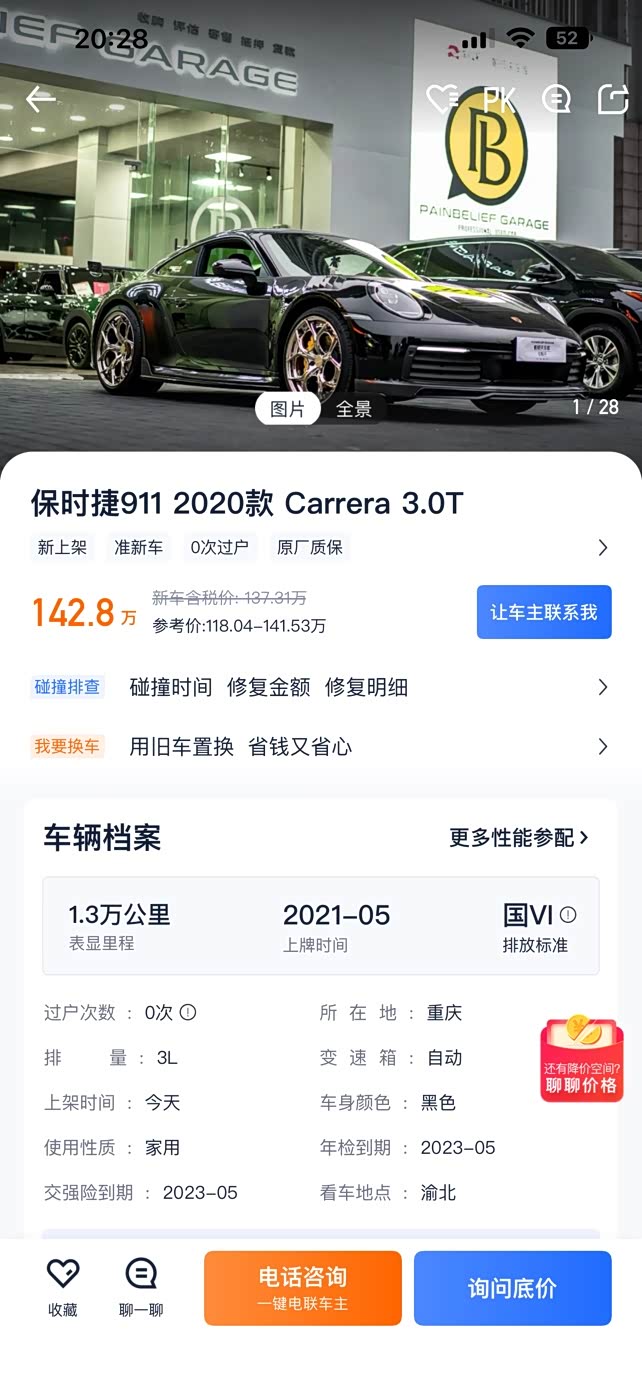Image resolution: width=642 pixels, height=1389 pixels.
Task: Open the chat icon in top bar
Action: click(x=556, y=99)
